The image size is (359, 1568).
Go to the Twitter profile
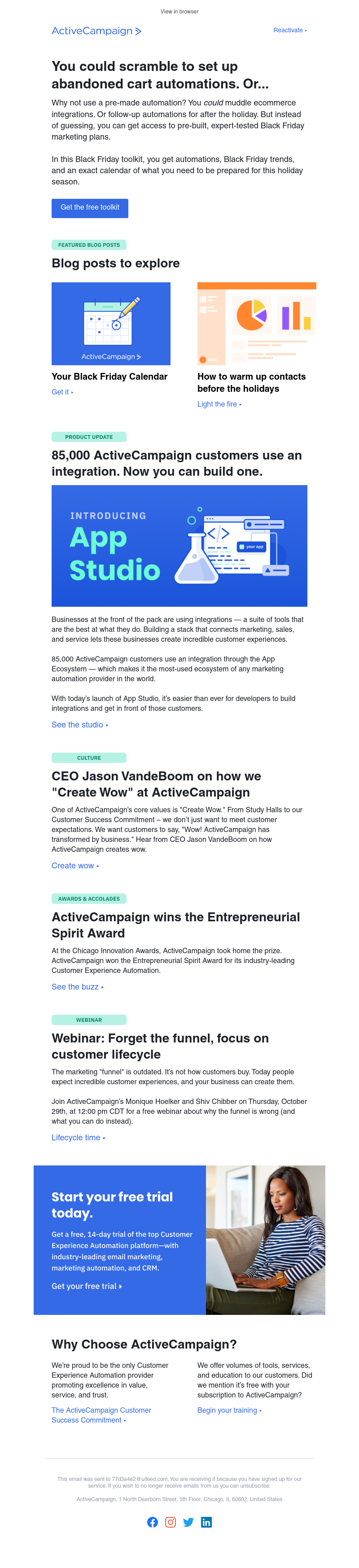point(188,1522)
